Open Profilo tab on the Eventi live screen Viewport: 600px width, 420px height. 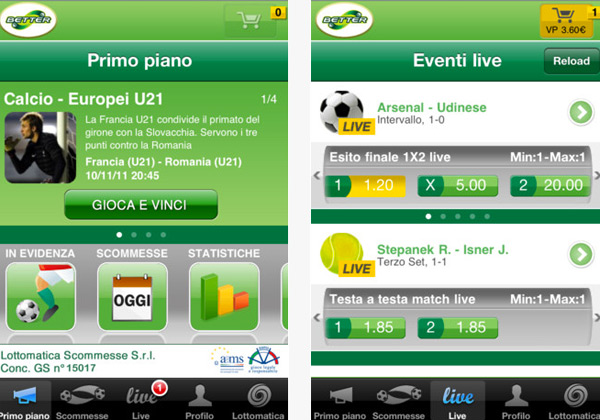516,400
